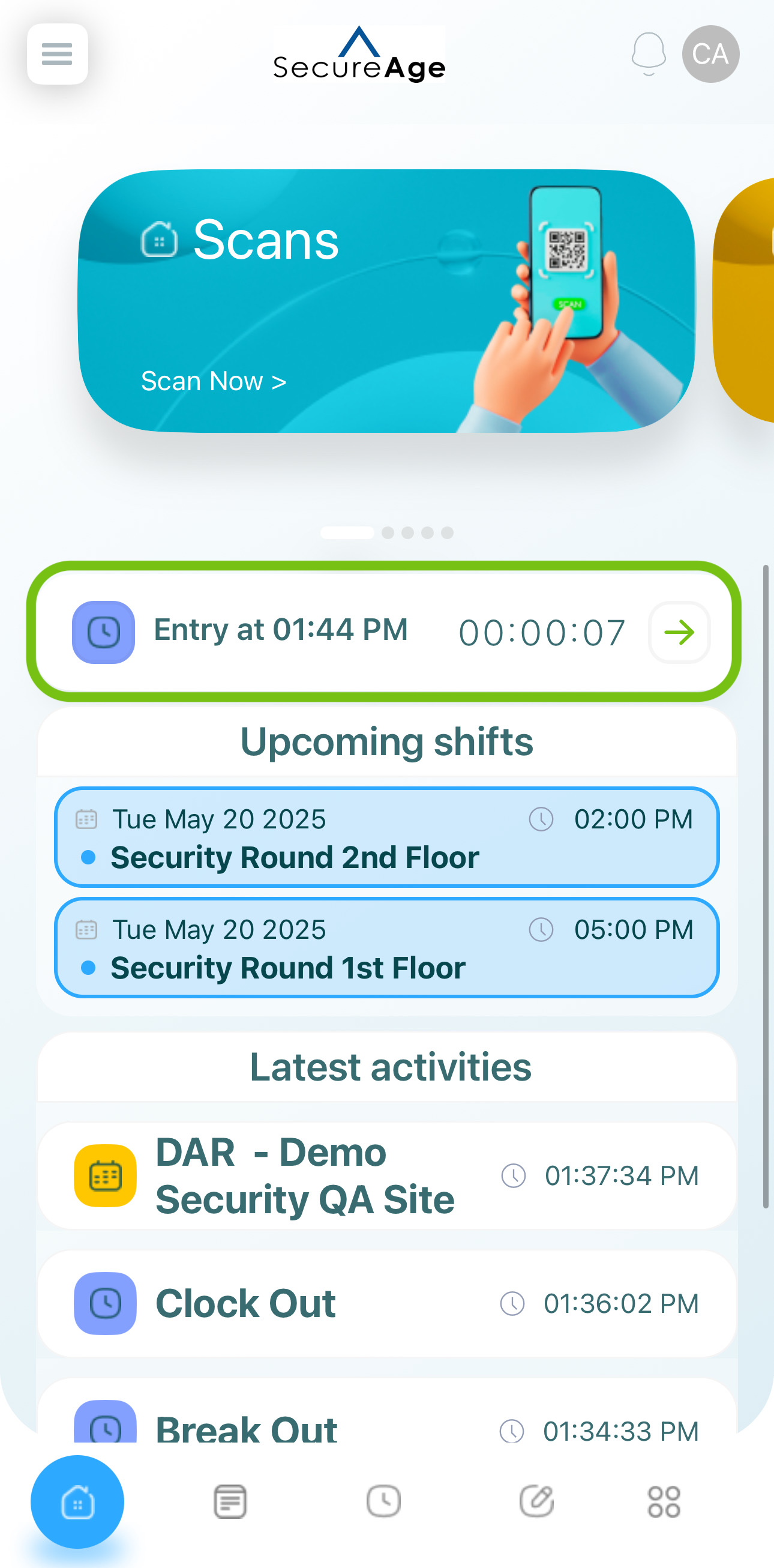The image size is (774, 1568).
Task: Open the hamburger drawer menu
Action: click(x=57, y=54)
